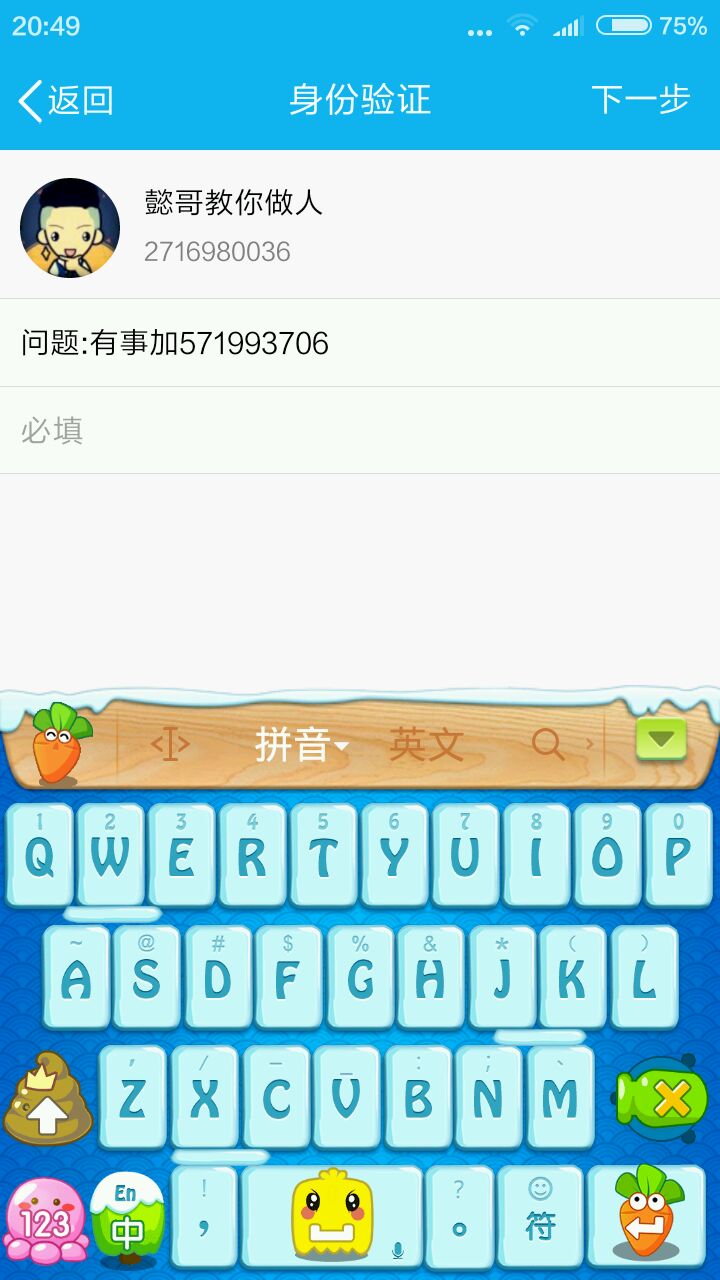Tap the backspace key on keyboard
This screenshot has width=720, height=1280.
coord(662,1098)
